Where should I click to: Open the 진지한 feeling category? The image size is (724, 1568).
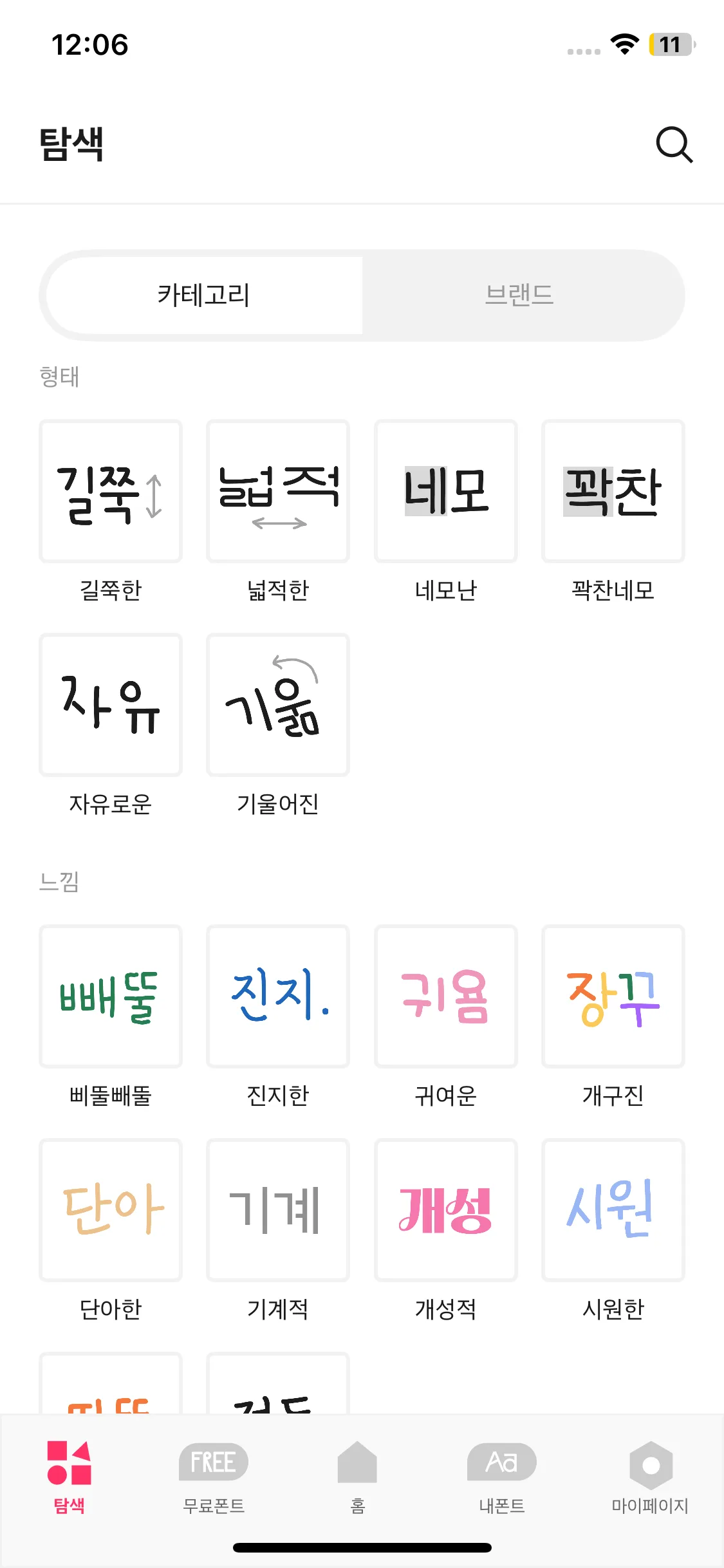[x=278, y=996]
